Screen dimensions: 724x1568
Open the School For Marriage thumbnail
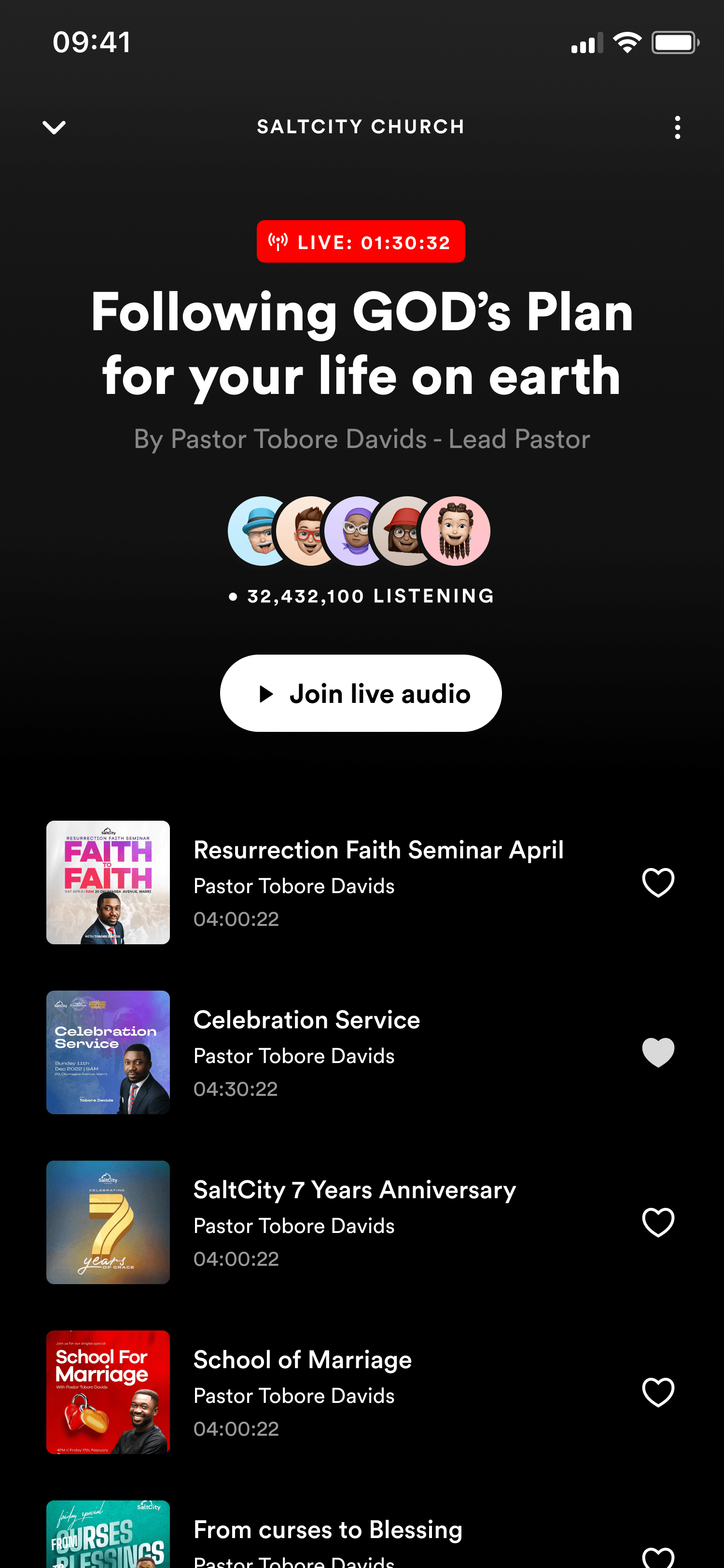(x=108, y=1393)
